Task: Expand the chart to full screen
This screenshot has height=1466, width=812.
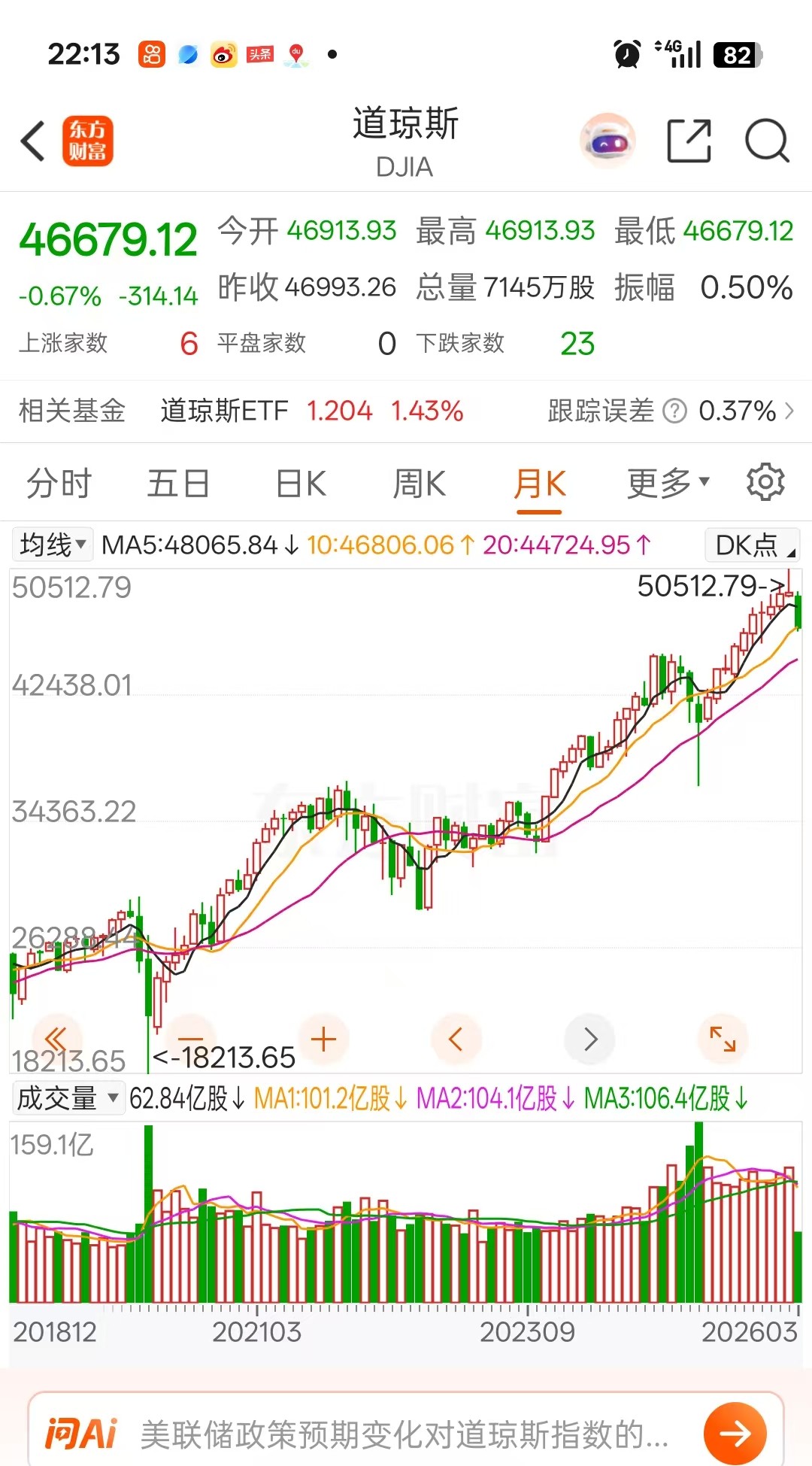Action: 723,1040
